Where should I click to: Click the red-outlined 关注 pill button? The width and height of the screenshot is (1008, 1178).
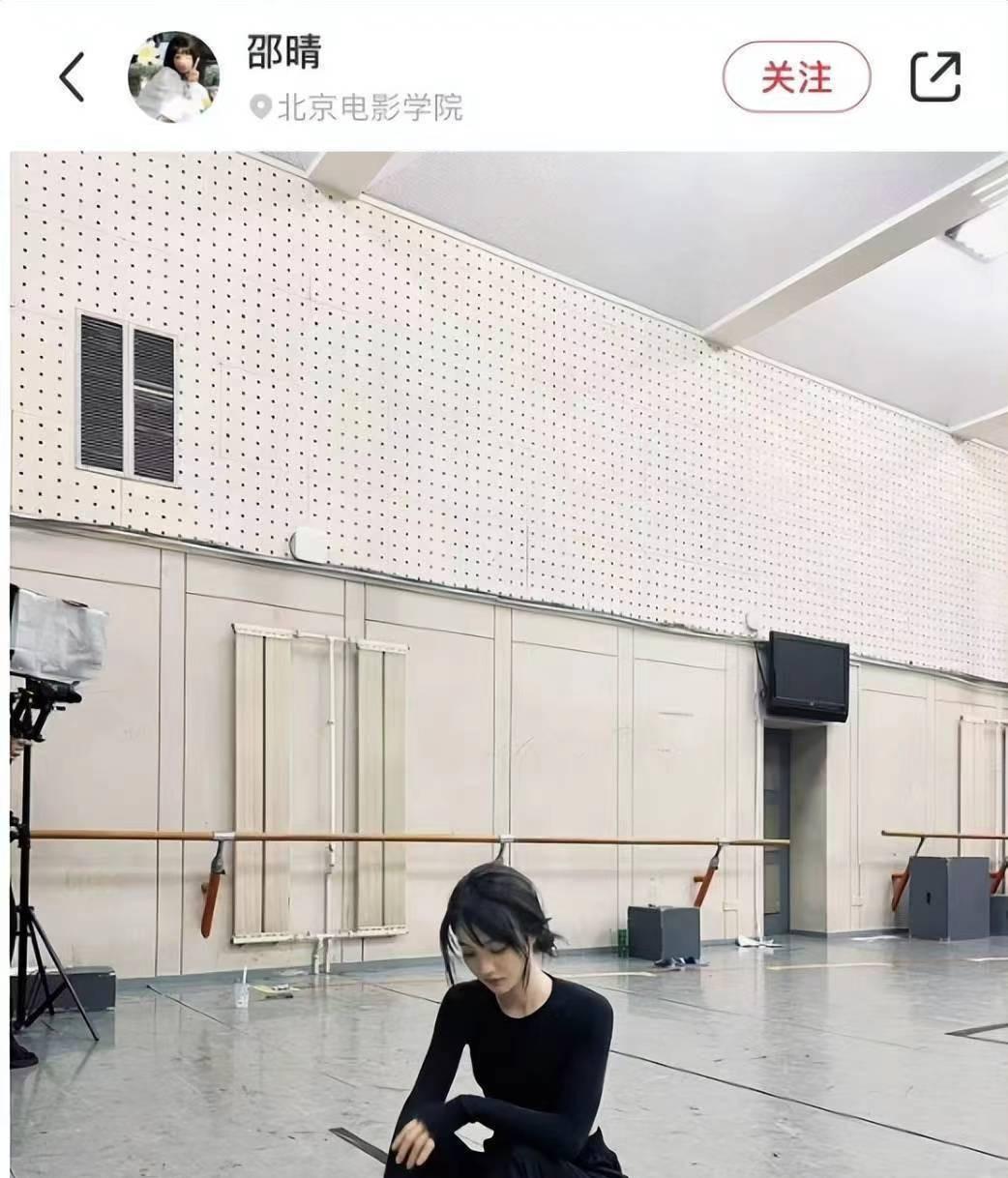tap(796, 74)
